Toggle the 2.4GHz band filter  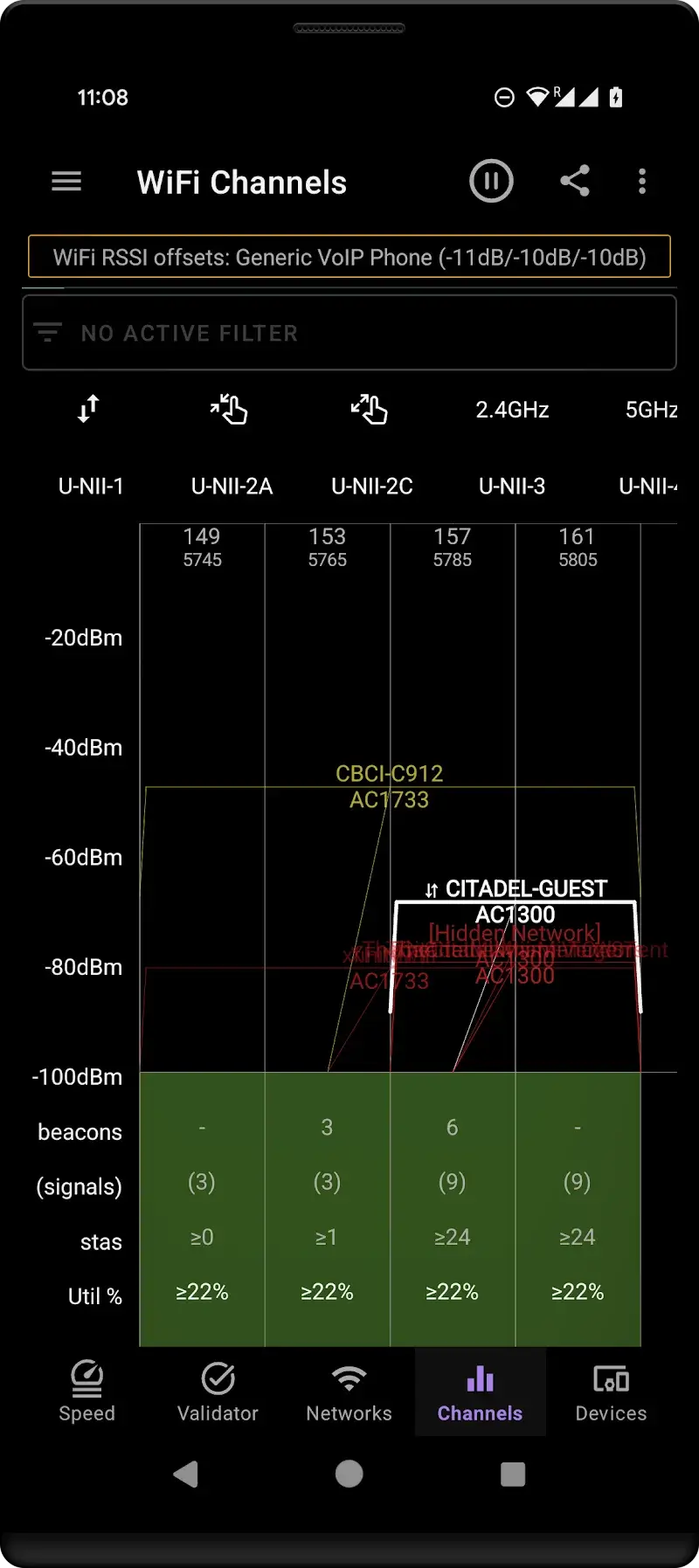coord(512,409)
